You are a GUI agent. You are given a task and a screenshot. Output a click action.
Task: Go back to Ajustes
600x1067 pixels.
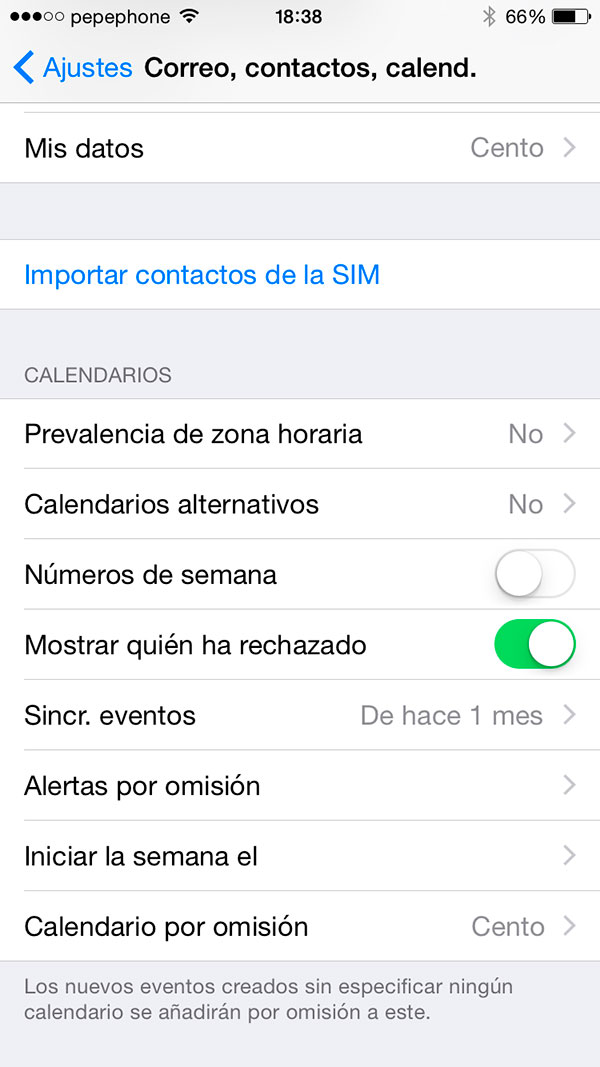72,68
